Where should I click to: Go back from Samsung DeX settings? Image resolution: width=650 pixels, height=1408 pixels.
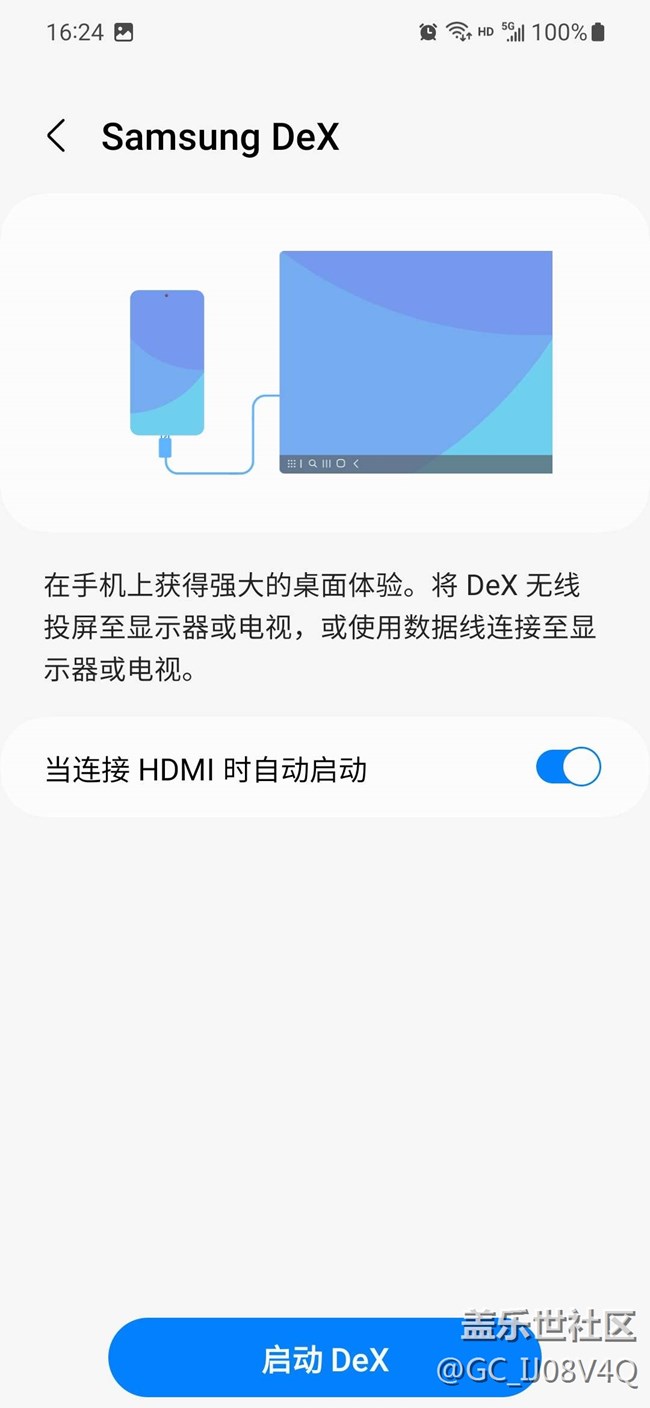(56, 137)
